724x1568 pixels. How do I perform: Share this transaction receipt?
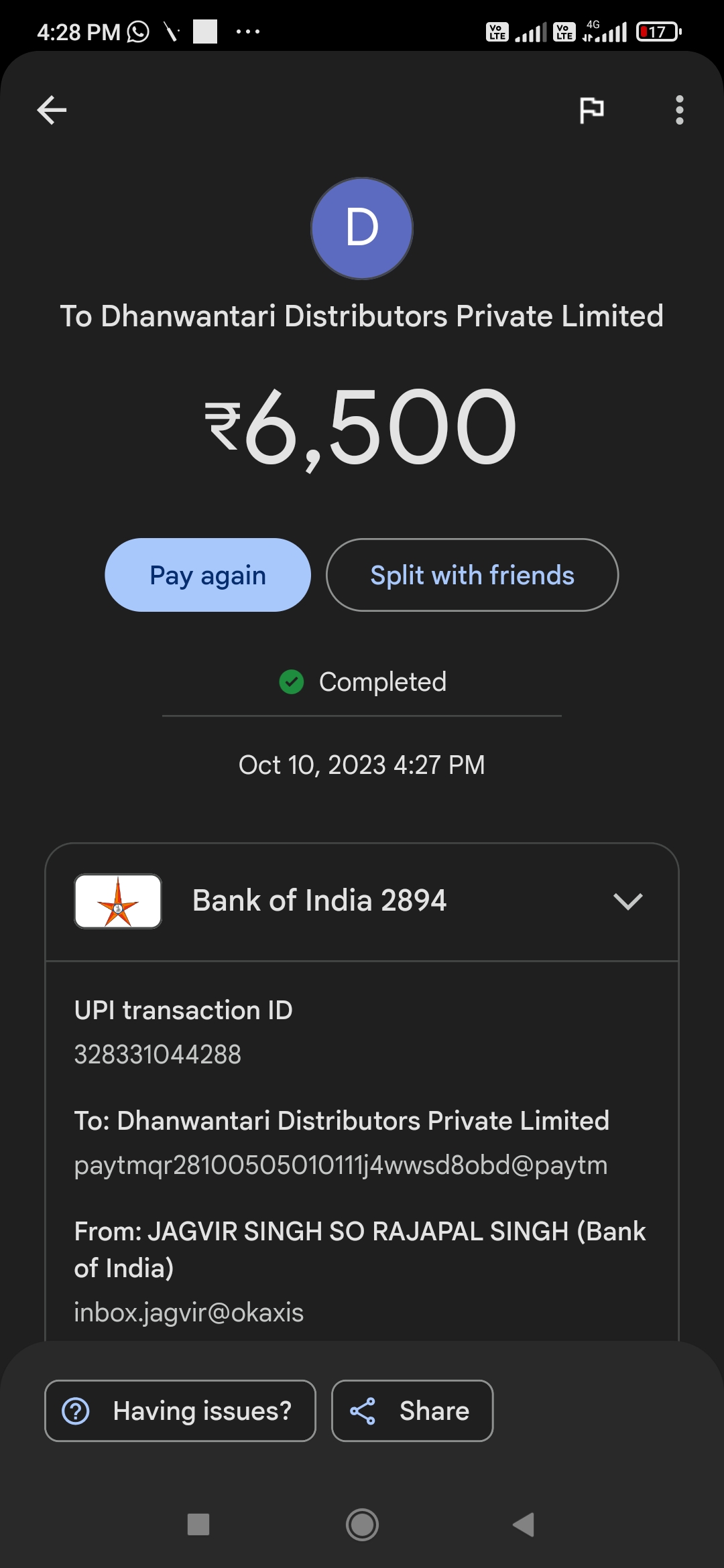coord(412,1411)
